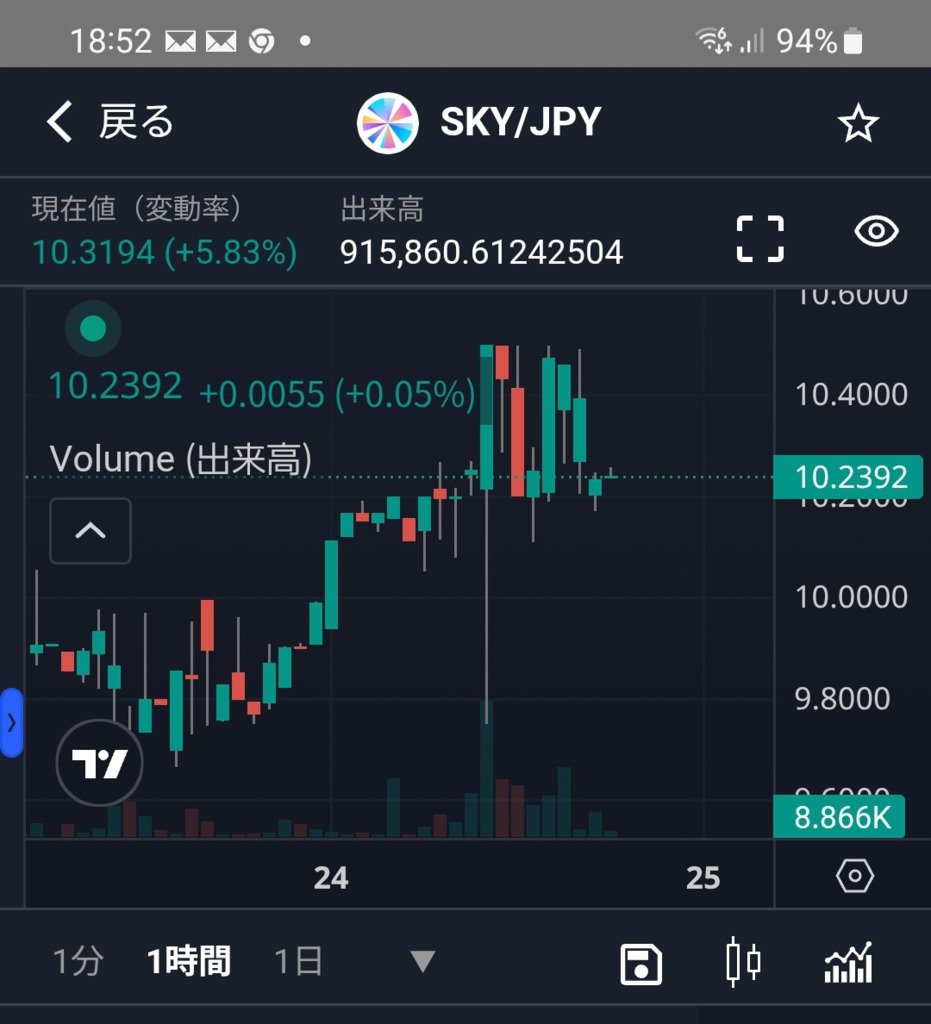Switch to the 1日 timeframe

(x=298, y=962)
